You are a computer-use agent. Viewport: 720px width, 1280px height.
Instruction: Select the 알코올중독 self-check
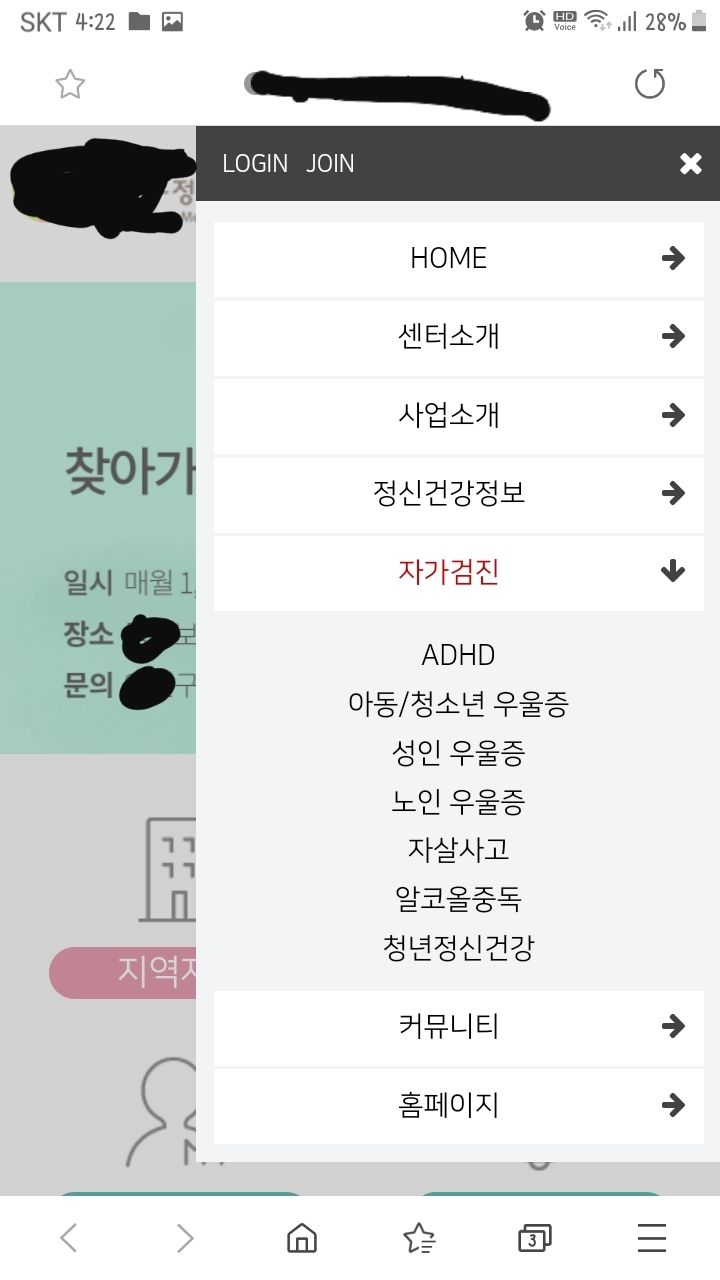pos(459,898)
